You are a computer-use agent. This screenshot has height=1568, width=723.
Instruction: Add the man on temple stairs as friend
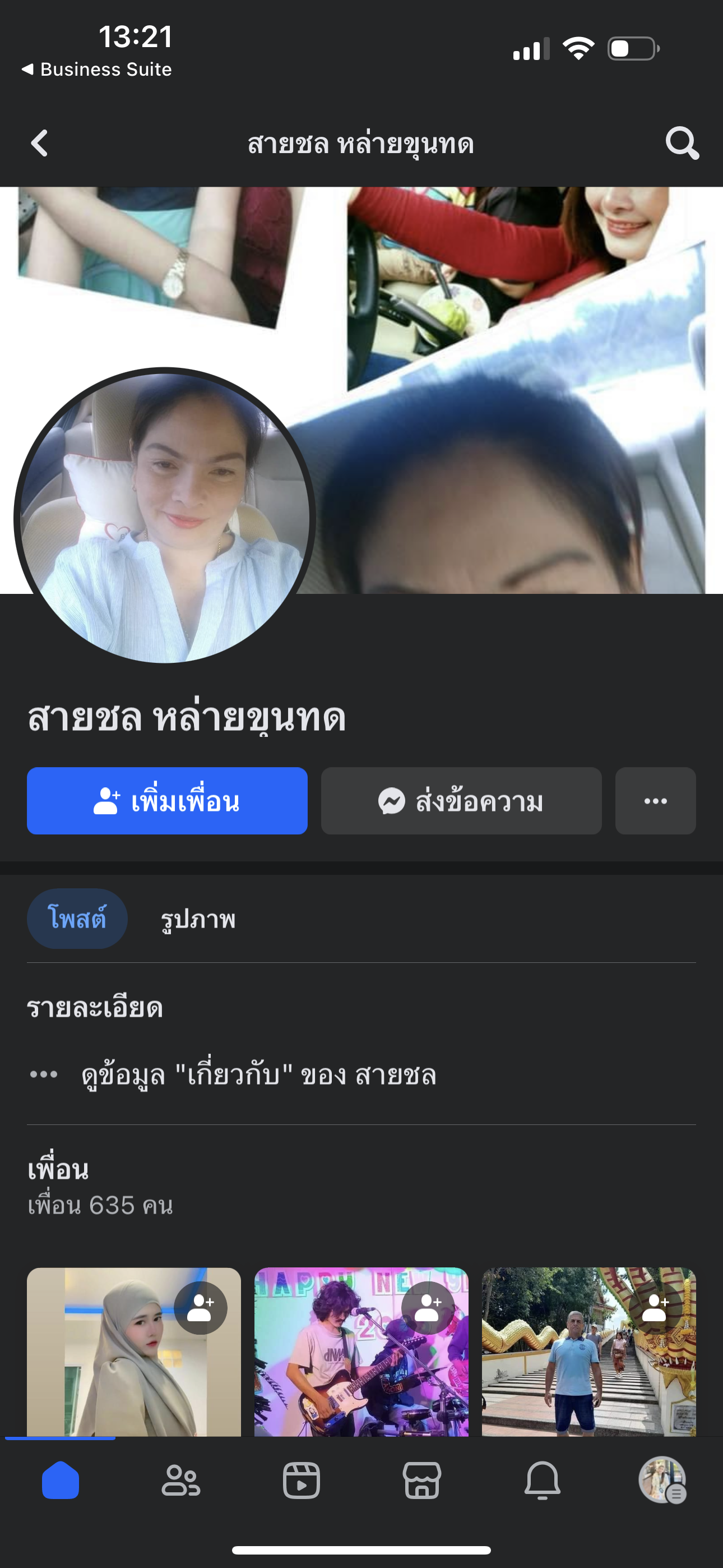(655, 1307)
